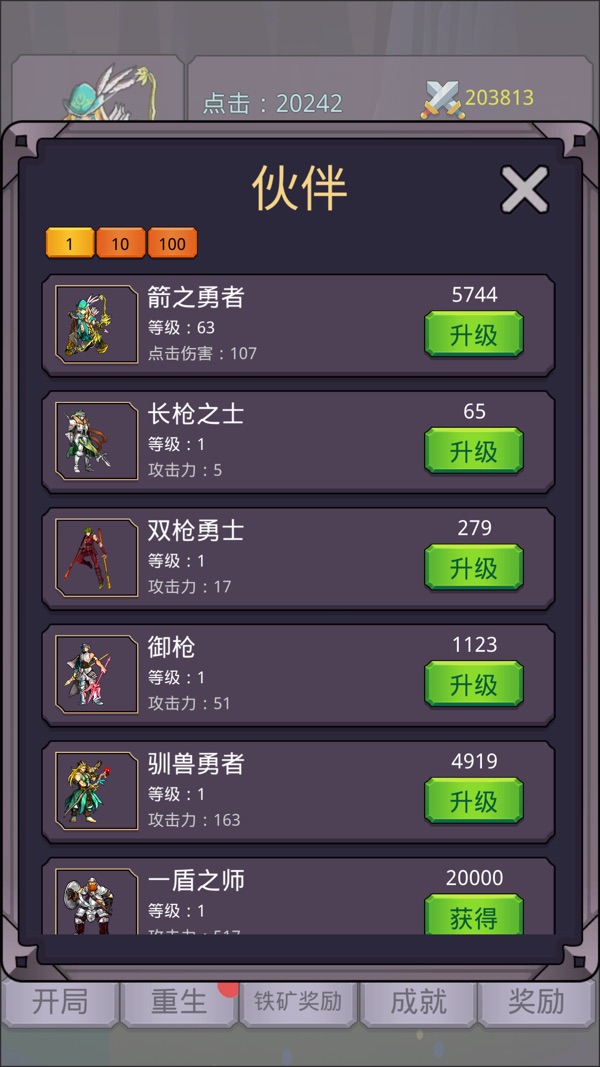Obtain 一盾之师 for 20000
The width and height of the screenshot is (600, 1067).
click(x=473, y=915)
